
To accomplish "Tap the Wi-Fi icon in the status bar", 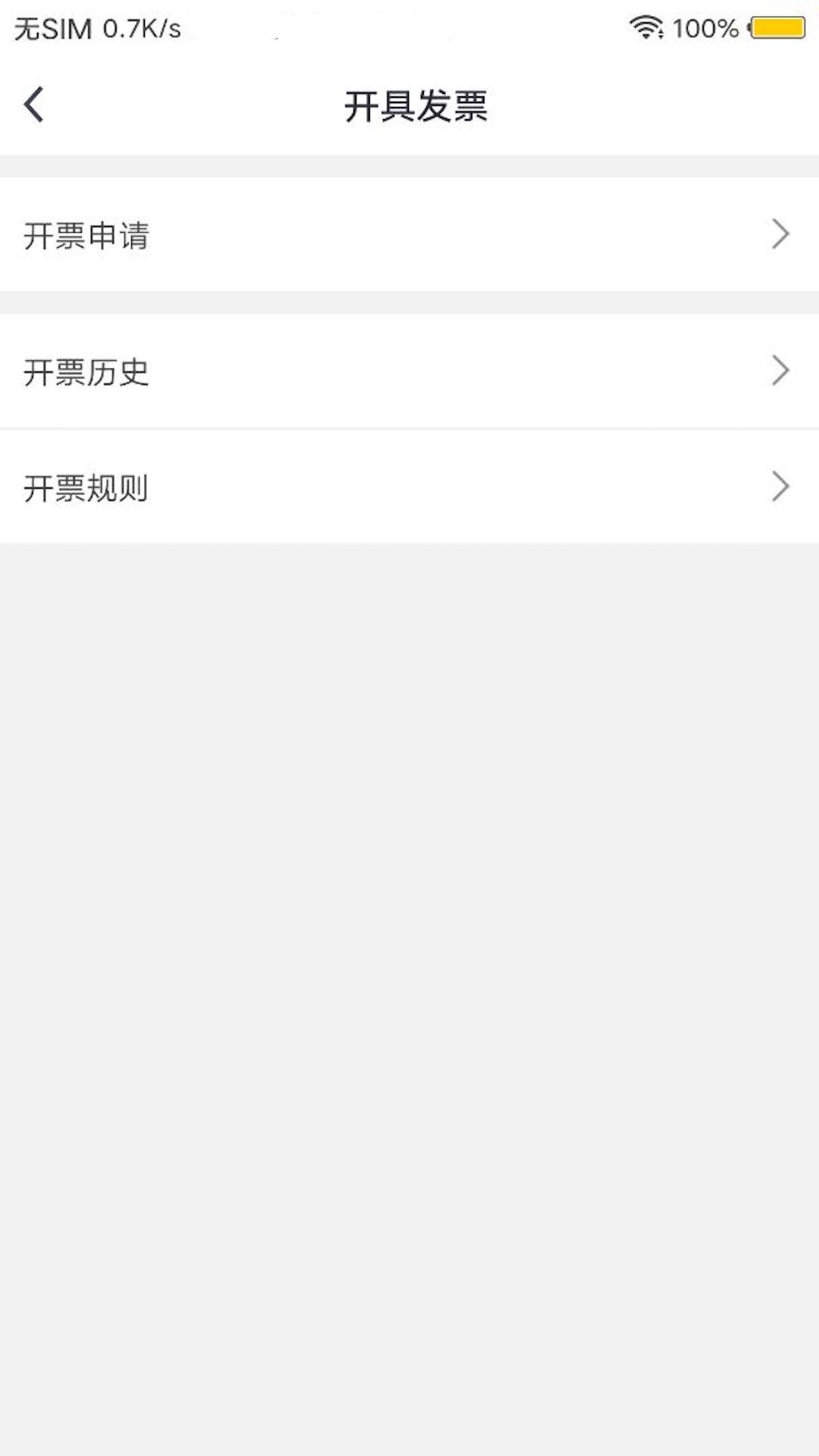I will click(x=644, y=27).
